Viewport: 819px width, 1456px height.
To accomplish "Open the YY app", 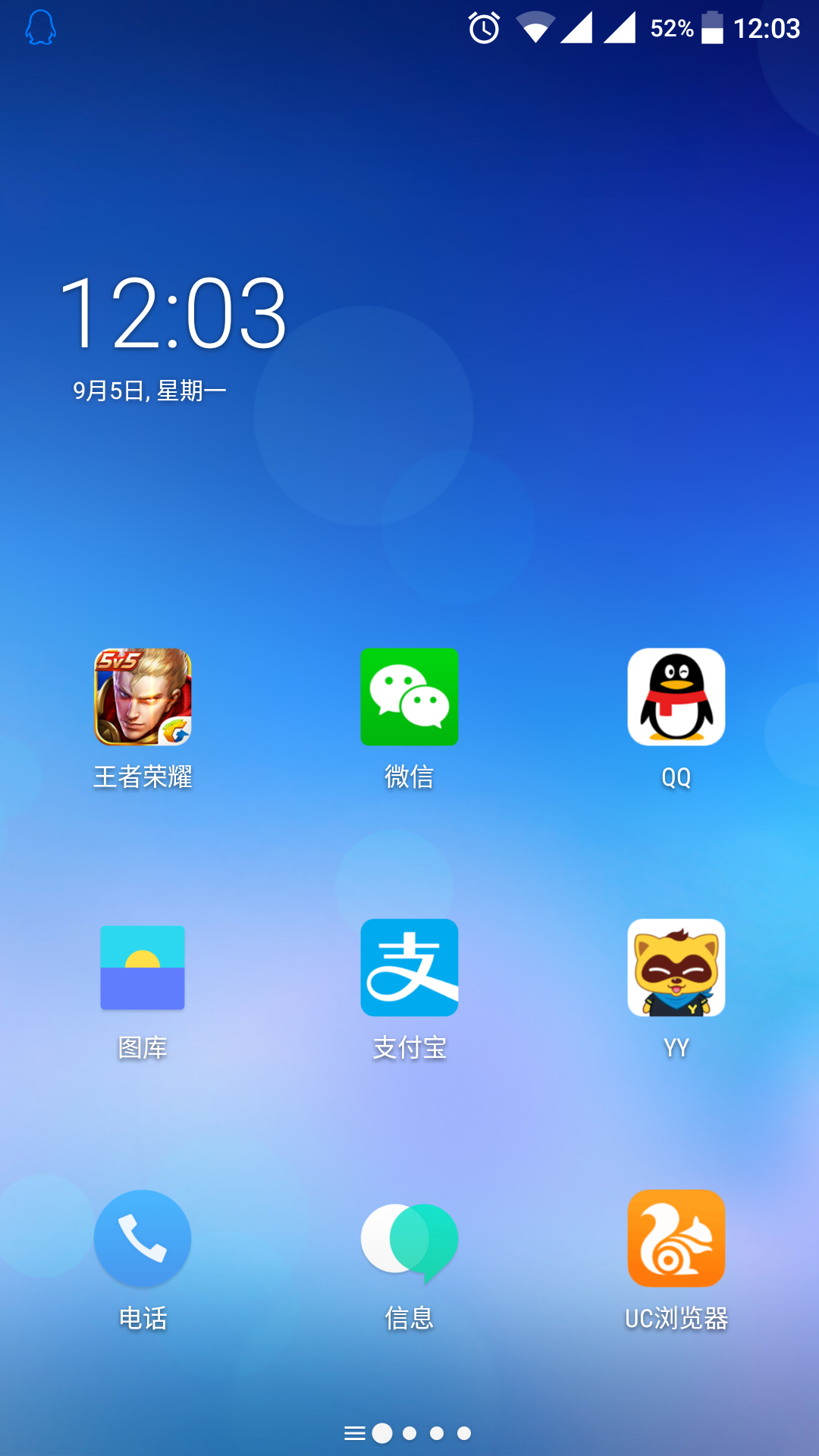I will [676, 968].
